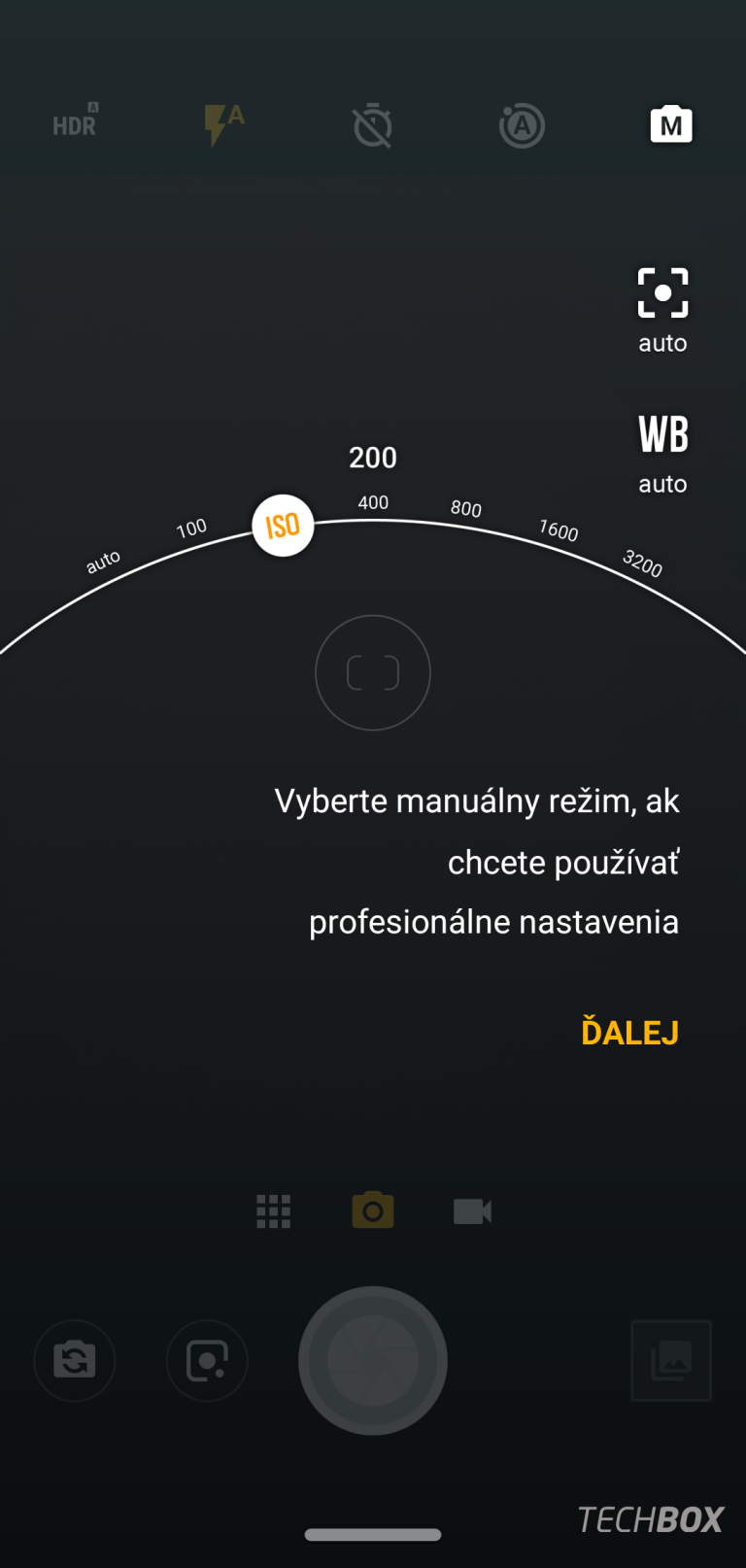Toggle the manual mode M icon
This screenshot has height=1568, width=746.
(671, 124)
